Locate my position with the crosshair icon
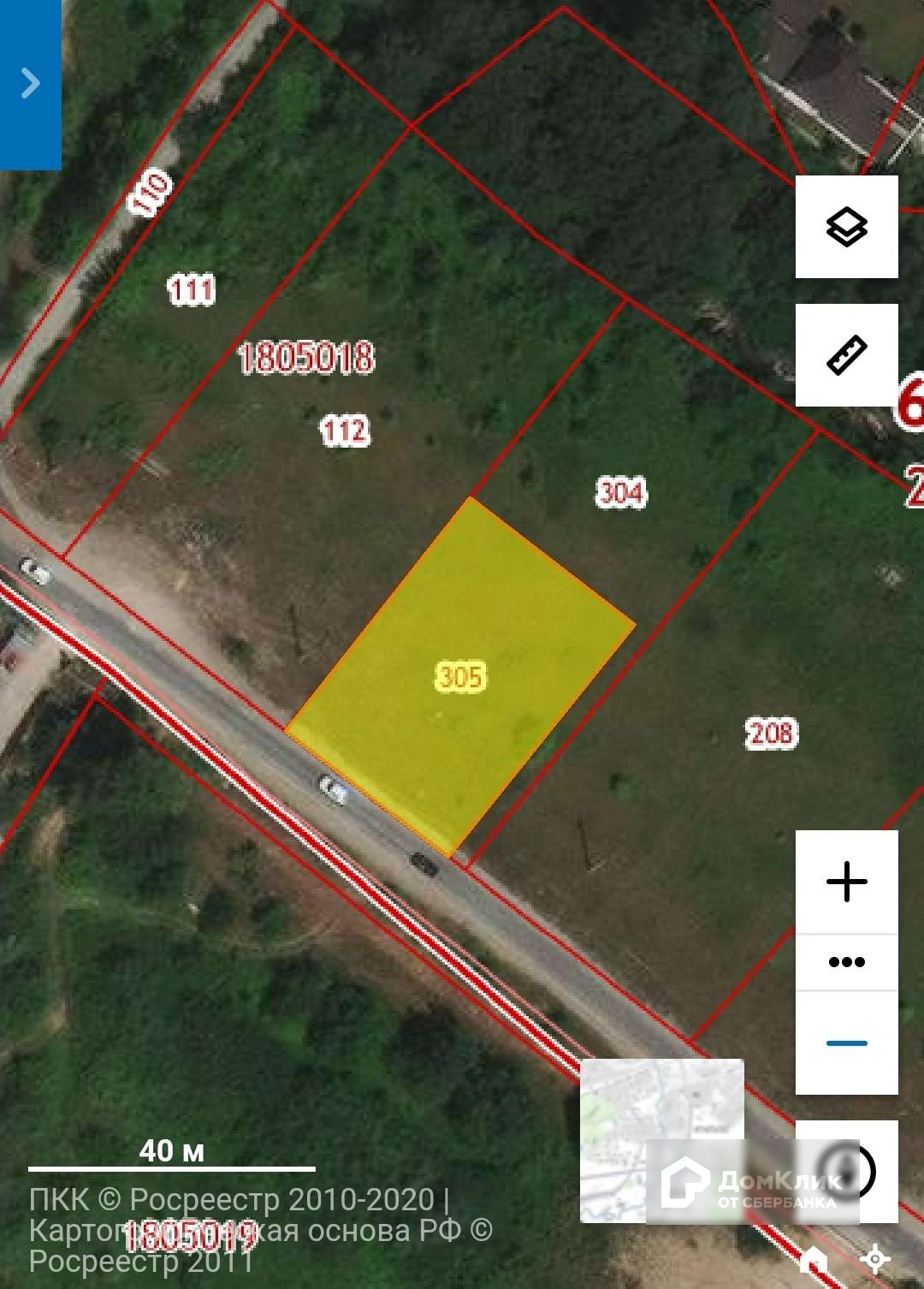The height and width of the screenshot is (1289, 924). (x=874, y=1259)
